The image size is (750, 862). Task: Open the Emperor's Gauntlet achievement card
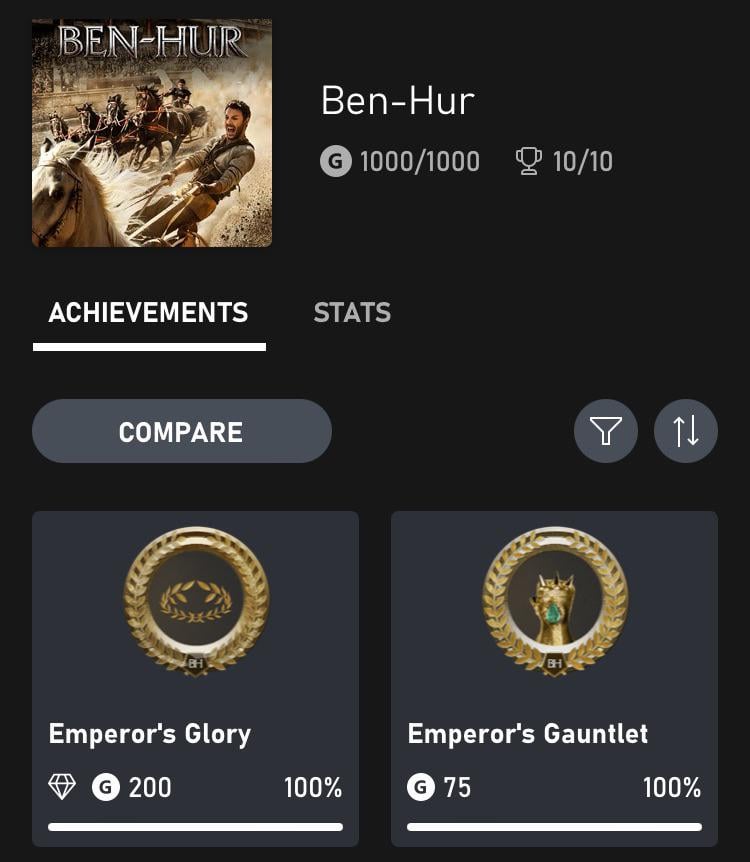click(554, 678)
